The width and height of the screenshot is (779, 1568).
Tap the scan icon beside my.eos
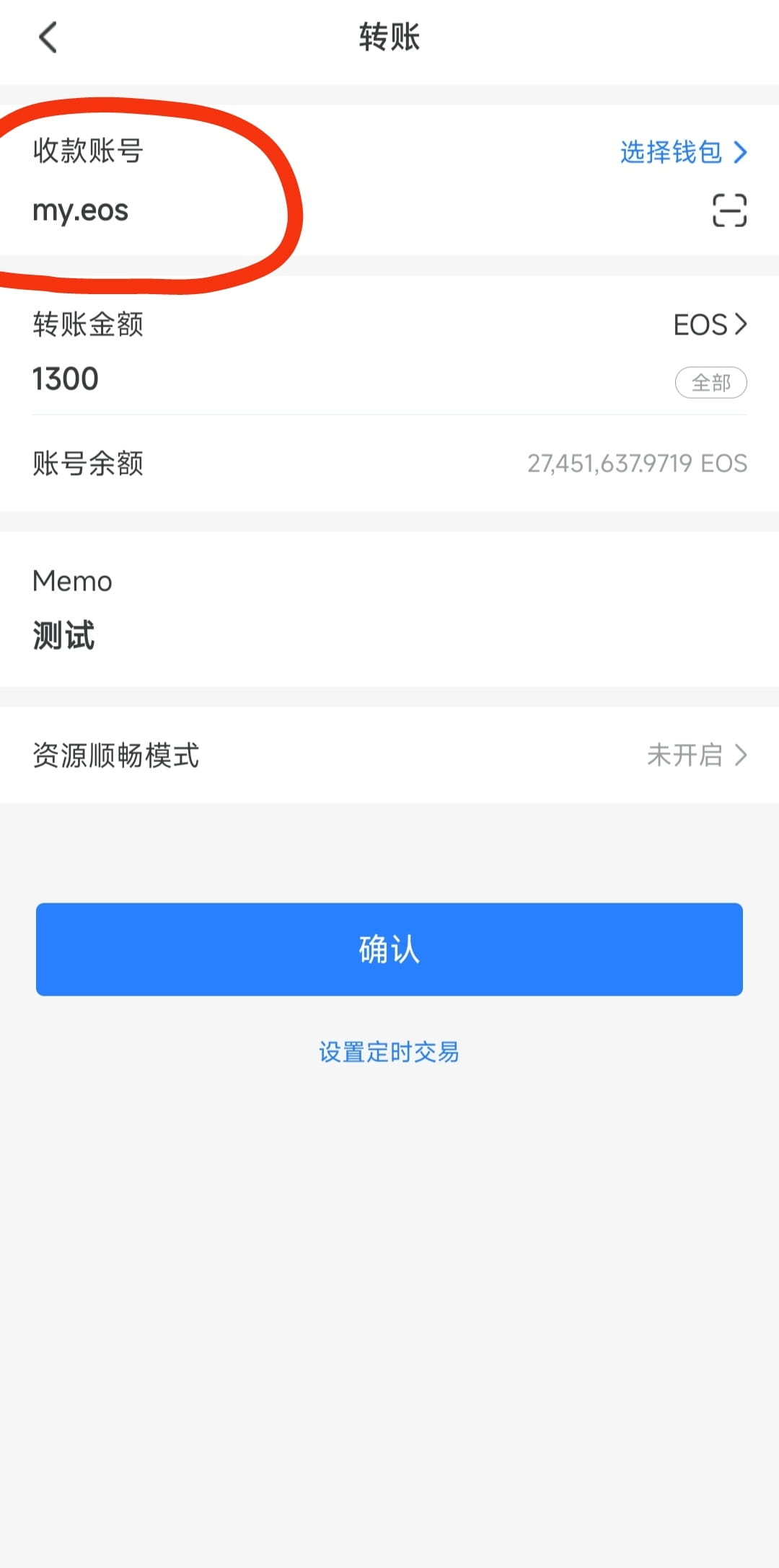pyautogui.click(x=730, y=211)
